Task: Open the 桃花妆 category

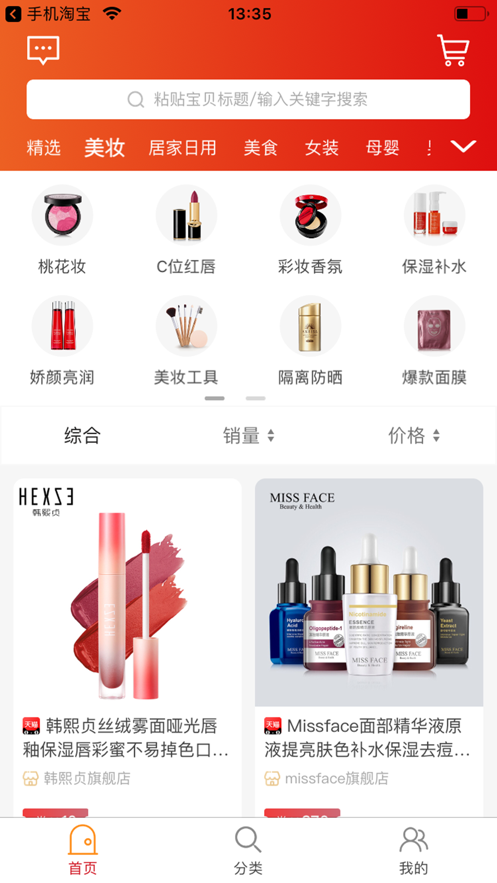Action: tap(62, 230)
